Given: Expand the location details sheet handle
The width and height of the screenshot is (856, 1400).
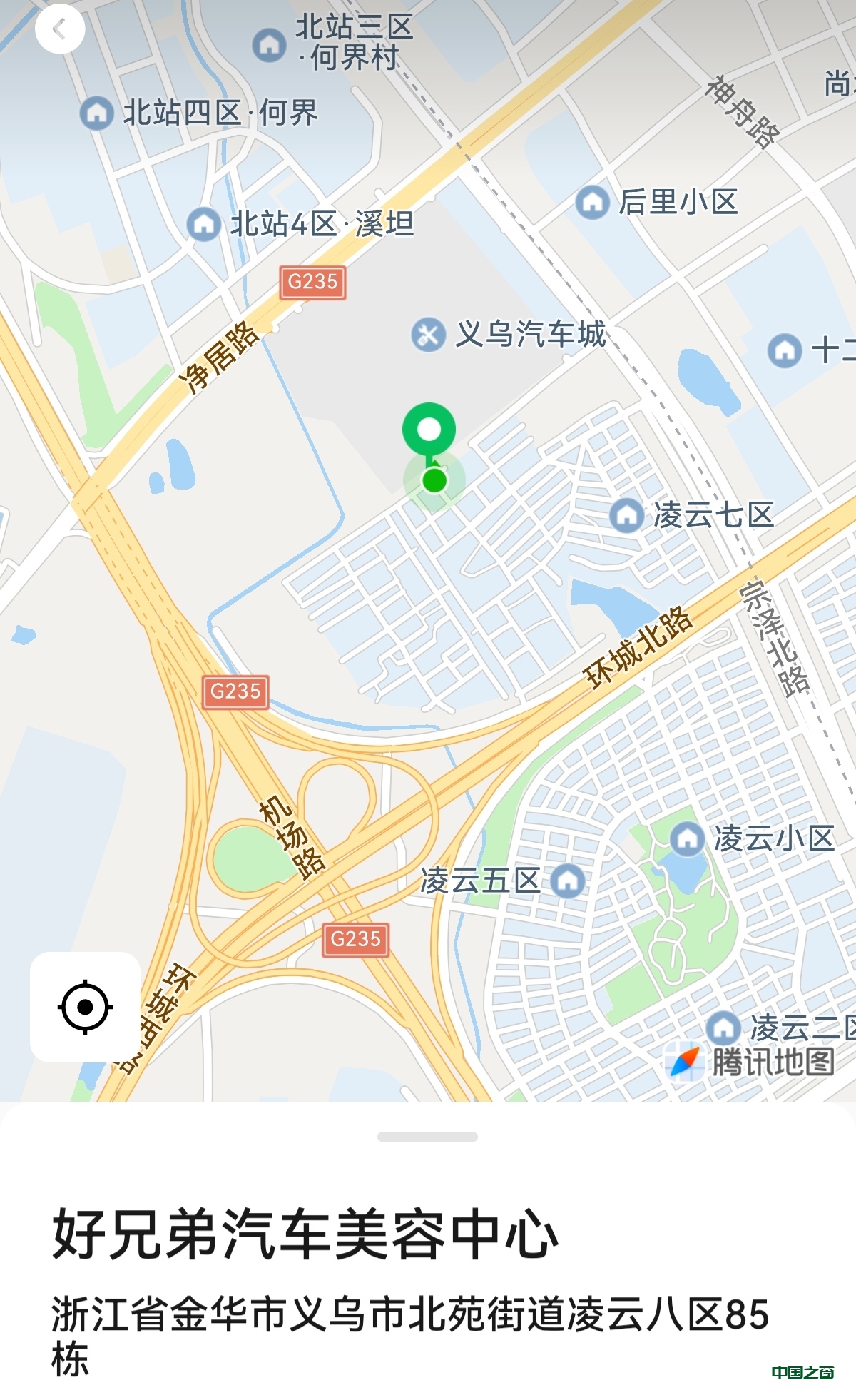Looking at the screenshot, I should tap(427, 1137).
